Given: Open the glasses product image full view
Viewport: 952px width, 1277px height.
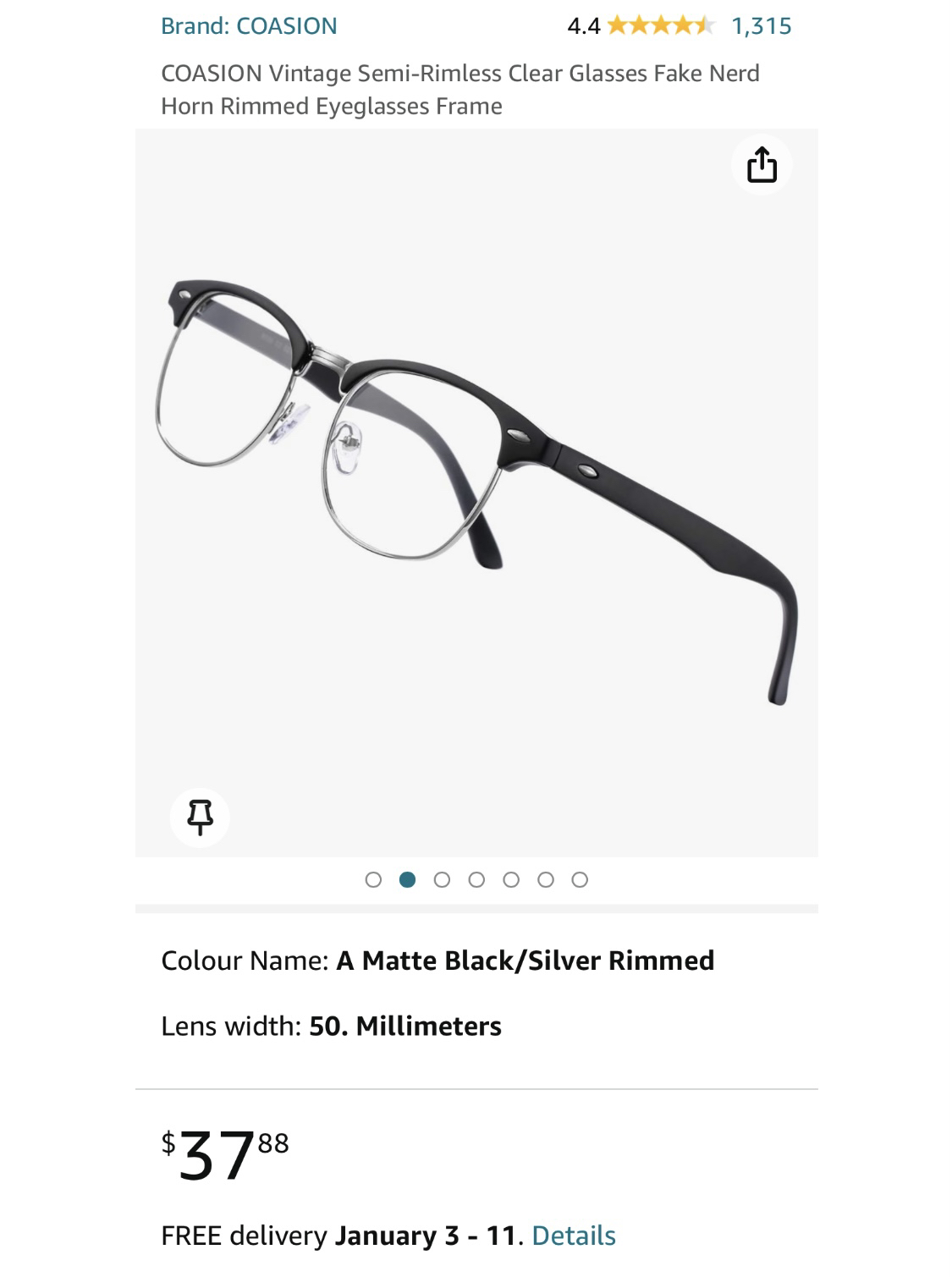Looking at the screenshot, I should pos(476,491).
